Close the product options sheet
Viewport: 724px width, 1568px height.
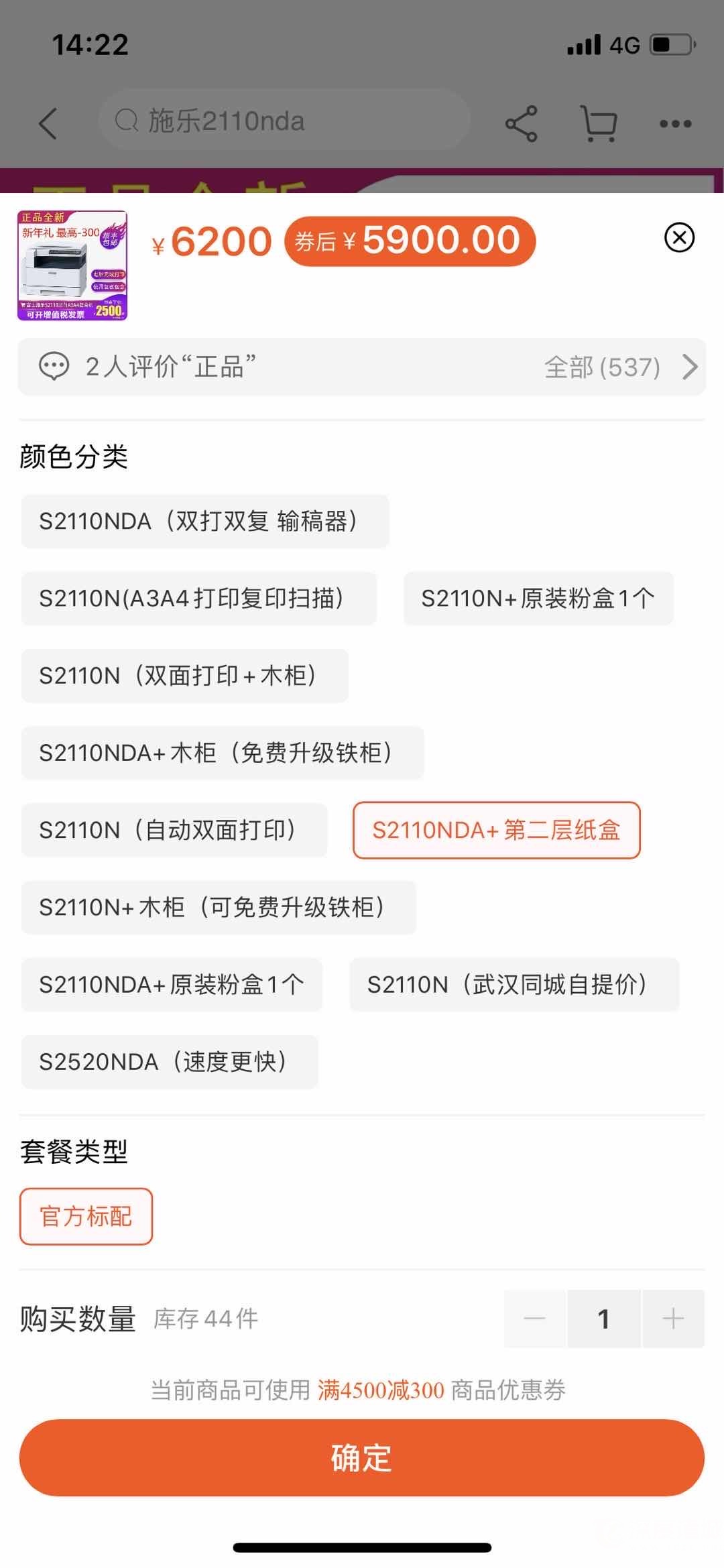tap(679, 237)
